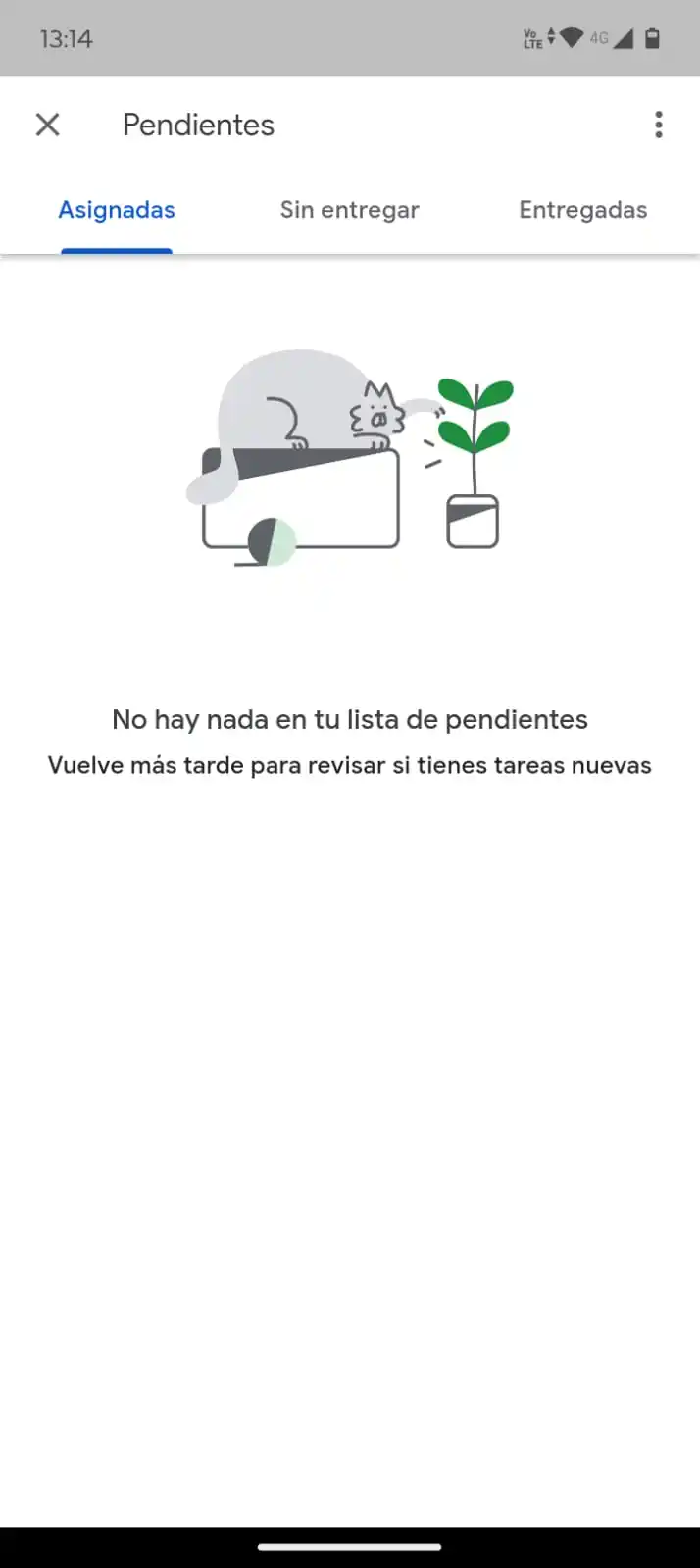Screen dimensions: 700x1568
Task: Switch to the Entregadas tab
Action: (x=582, y=210)
